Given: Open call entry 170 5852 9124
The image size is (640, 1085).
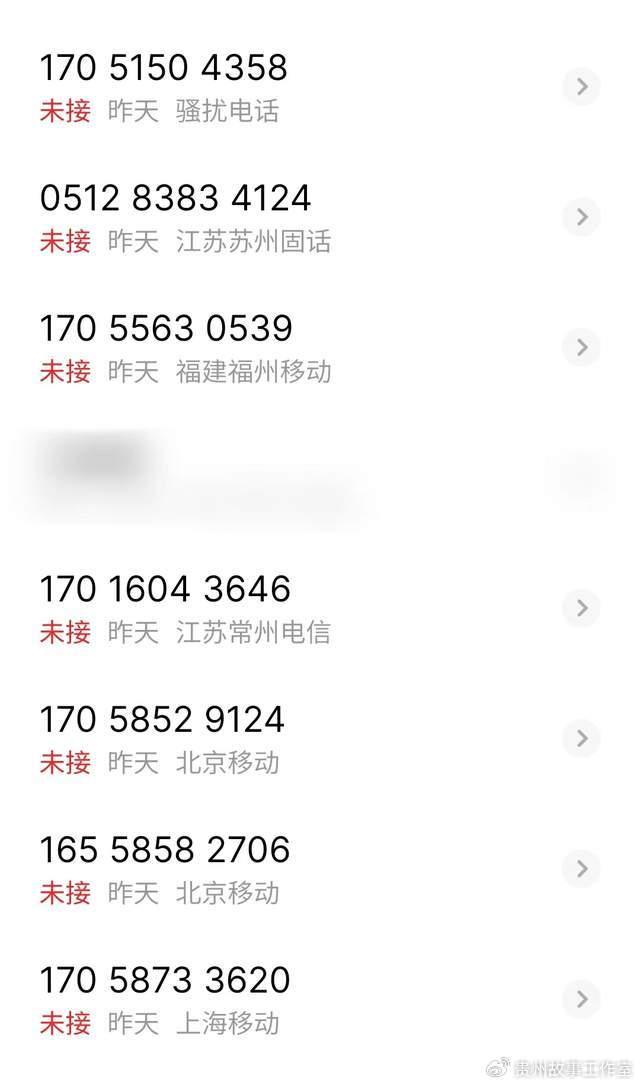Looking at the screenshot, I should point(320,738).
